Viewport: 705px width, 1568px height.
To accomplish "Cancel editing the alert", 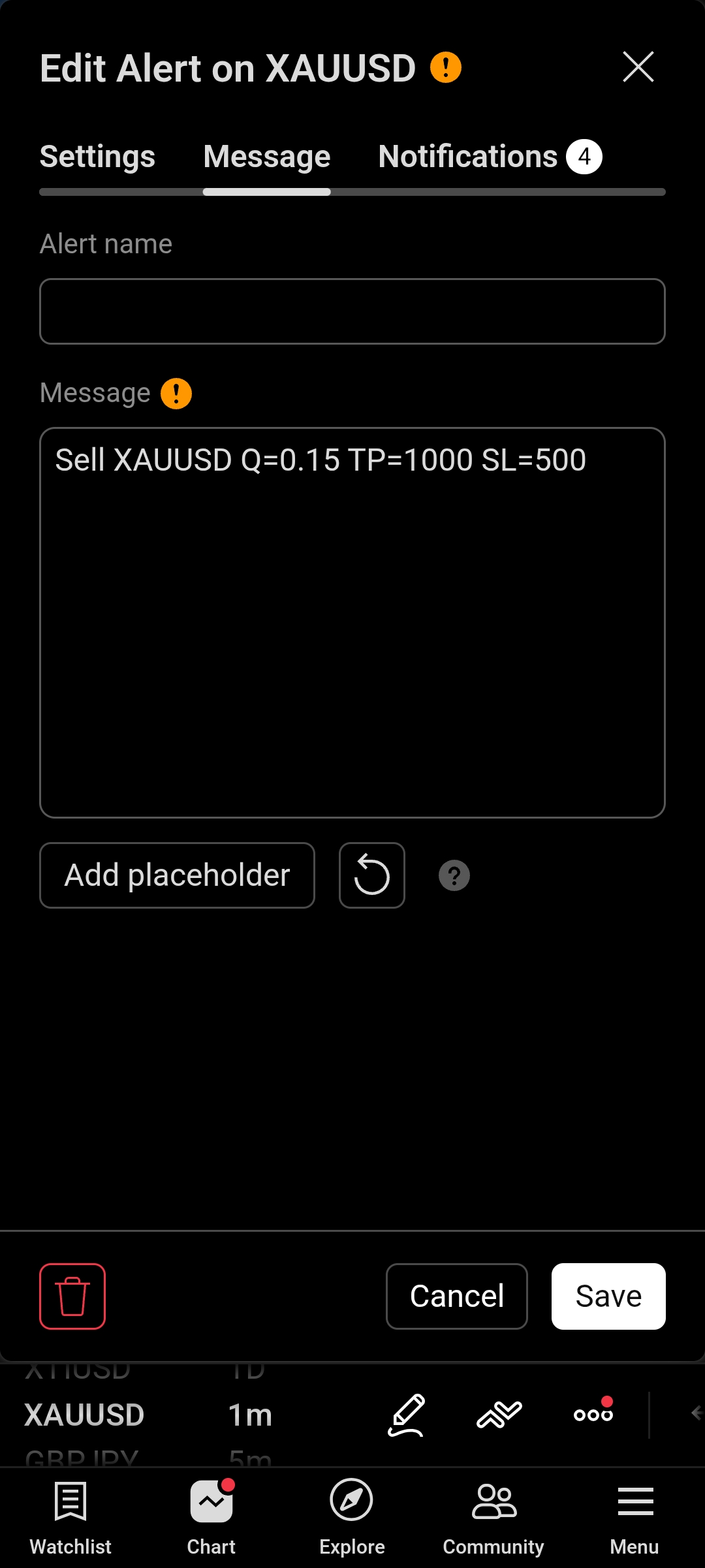I will [x=457, y=1296].
